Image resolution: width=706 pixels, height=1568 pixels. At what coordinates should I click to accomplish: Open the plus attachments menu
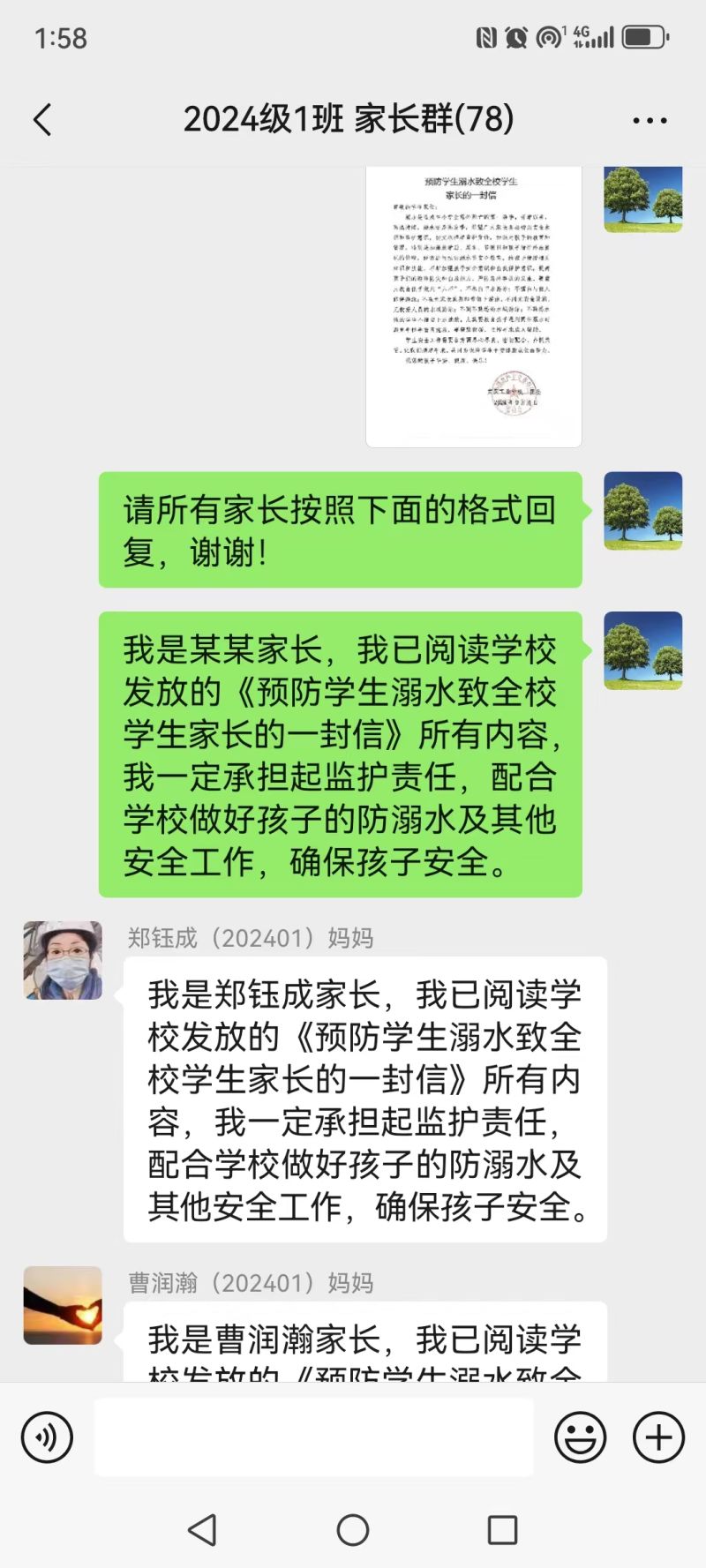658,1437
